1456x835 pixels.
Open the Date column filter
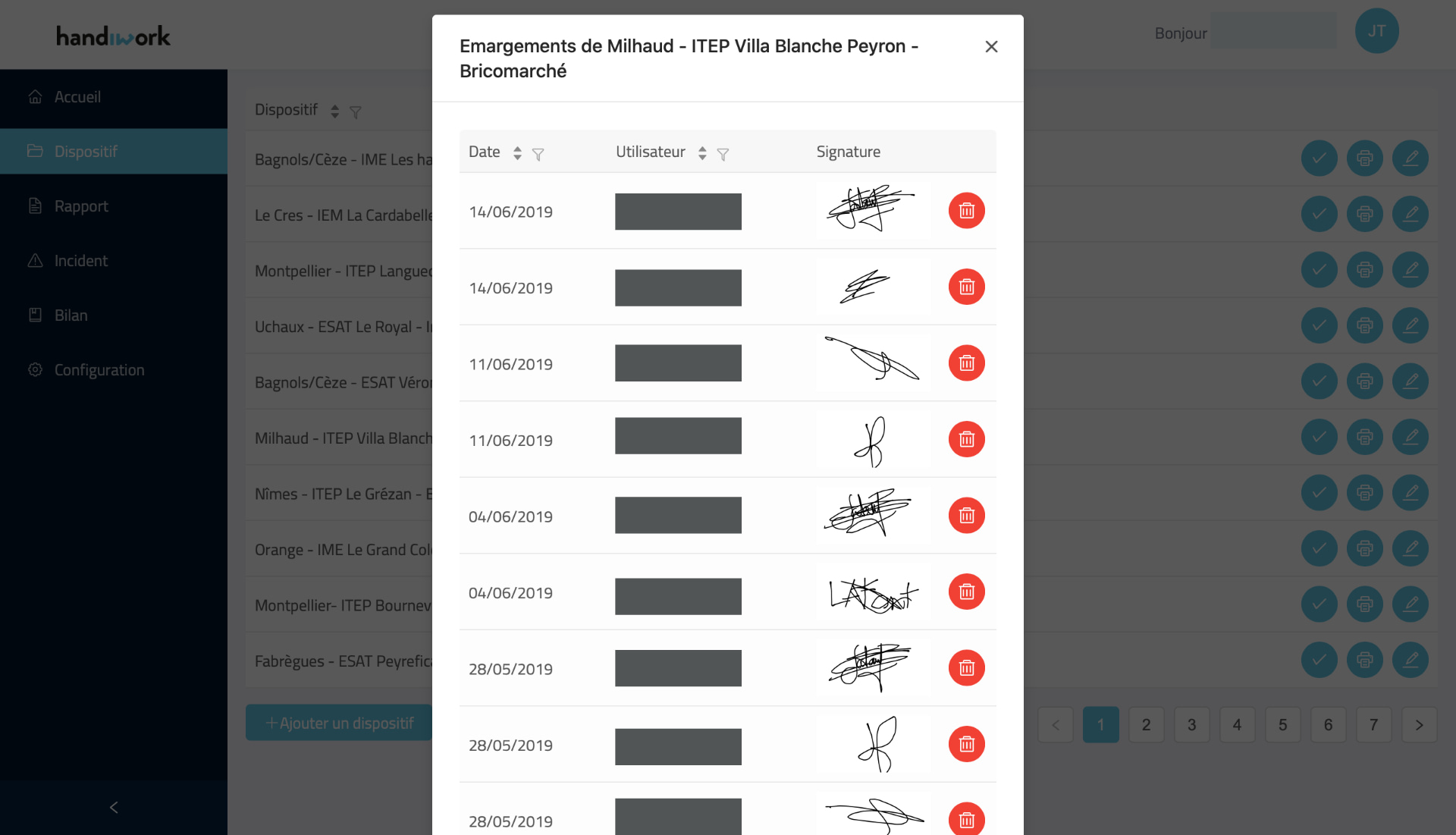click(538, 155)
